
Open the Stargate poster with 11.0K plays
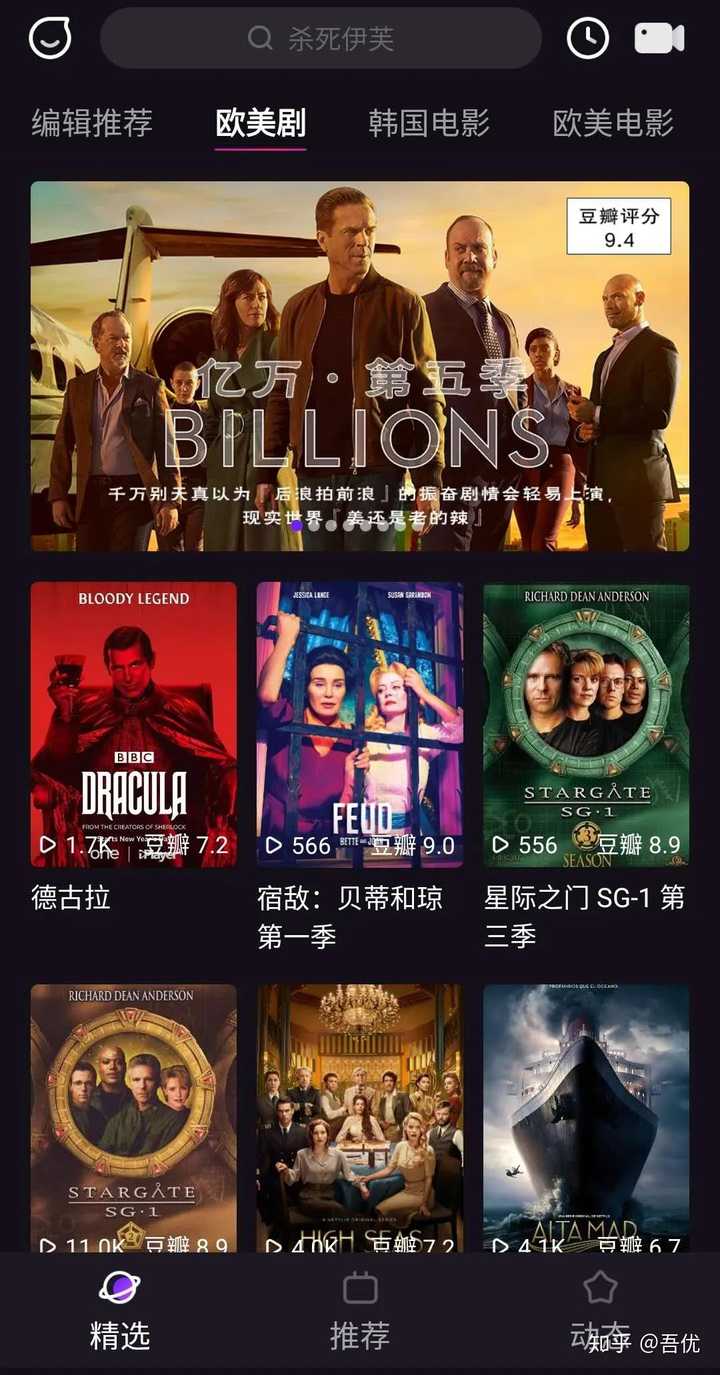click(133, 1115)
